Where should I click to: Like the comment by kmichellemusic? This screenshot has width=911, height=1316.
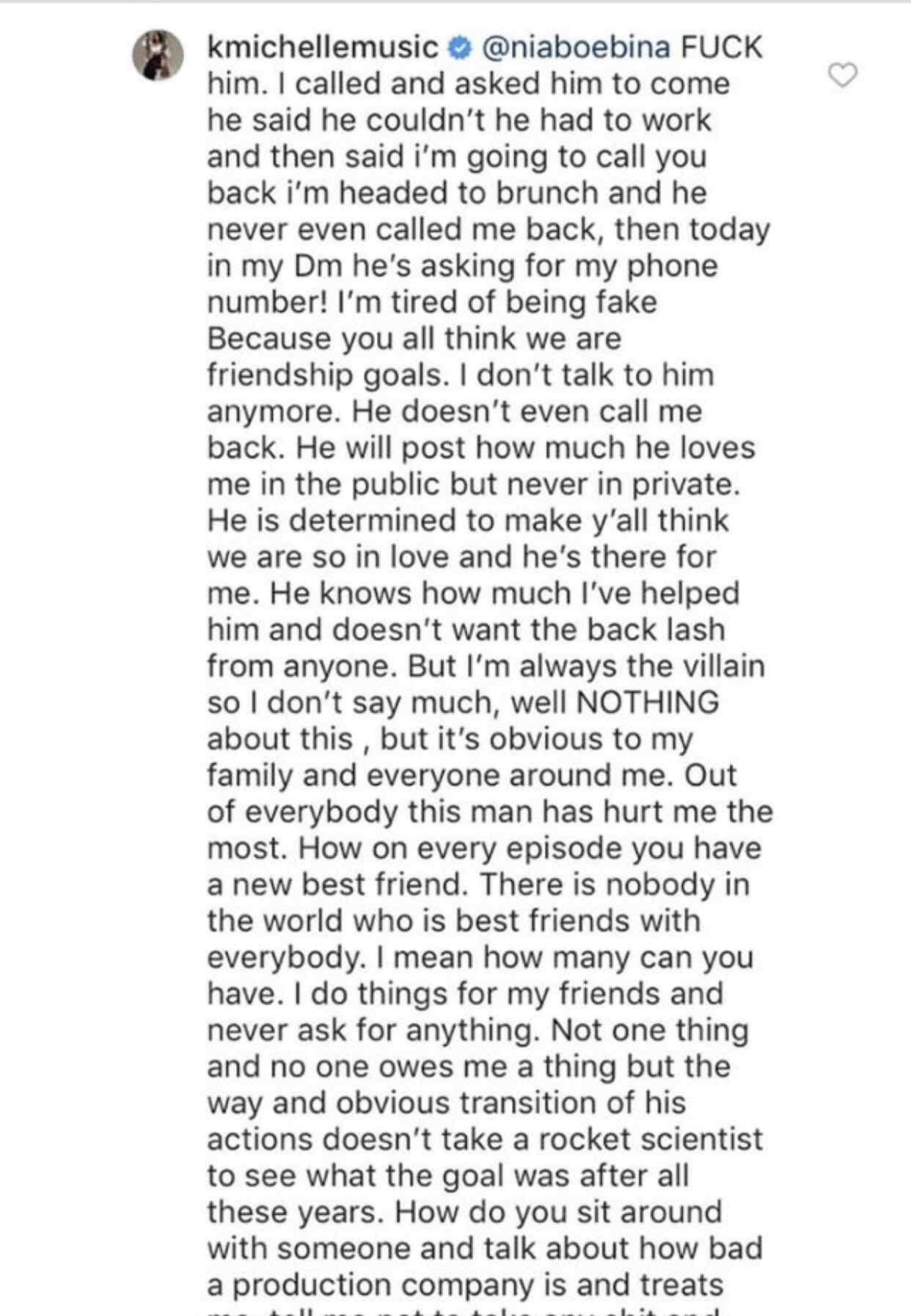(842, 75)
